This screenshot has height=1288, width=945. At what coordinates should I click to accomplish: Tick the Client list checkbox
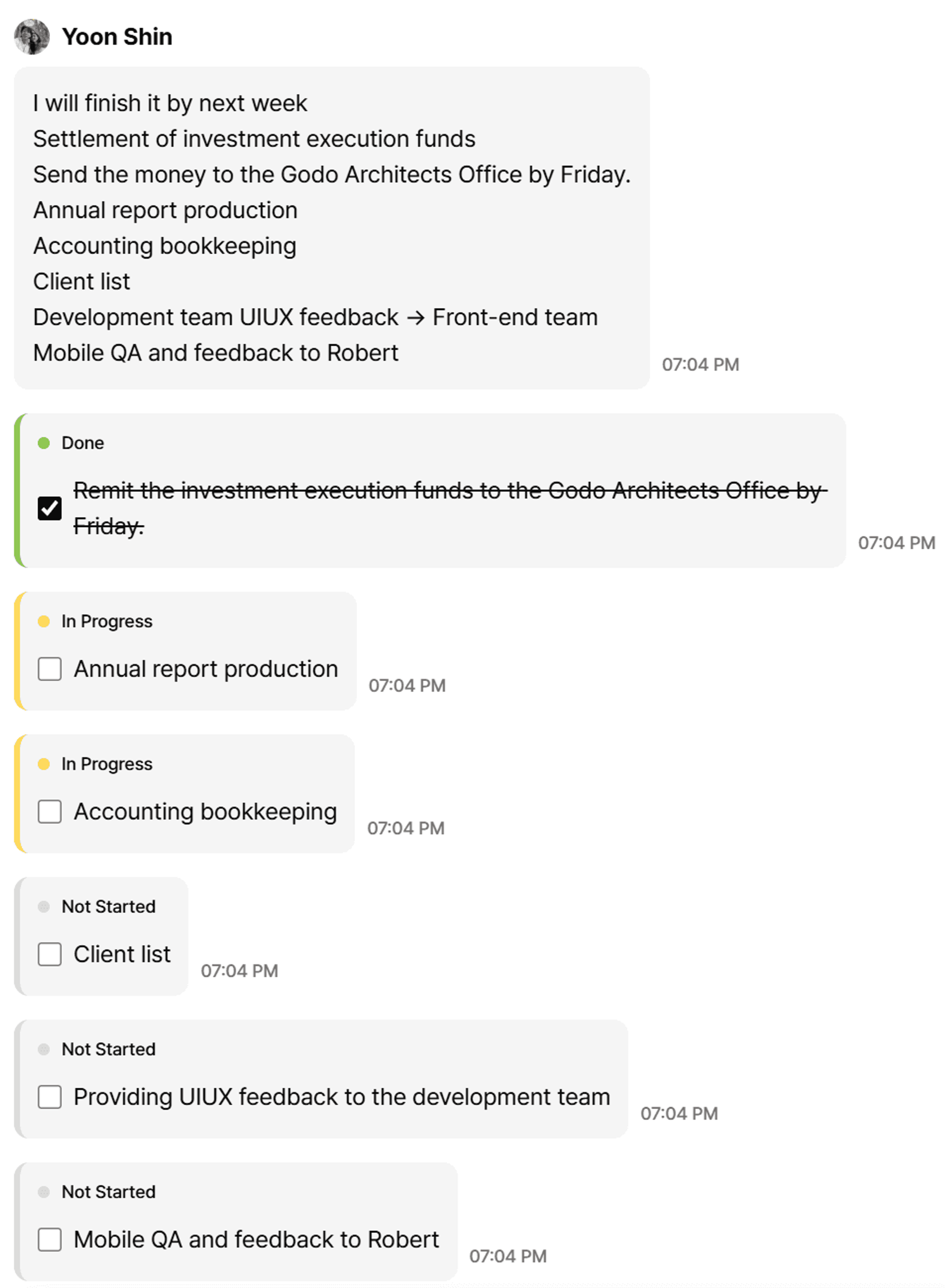(50, 954)
